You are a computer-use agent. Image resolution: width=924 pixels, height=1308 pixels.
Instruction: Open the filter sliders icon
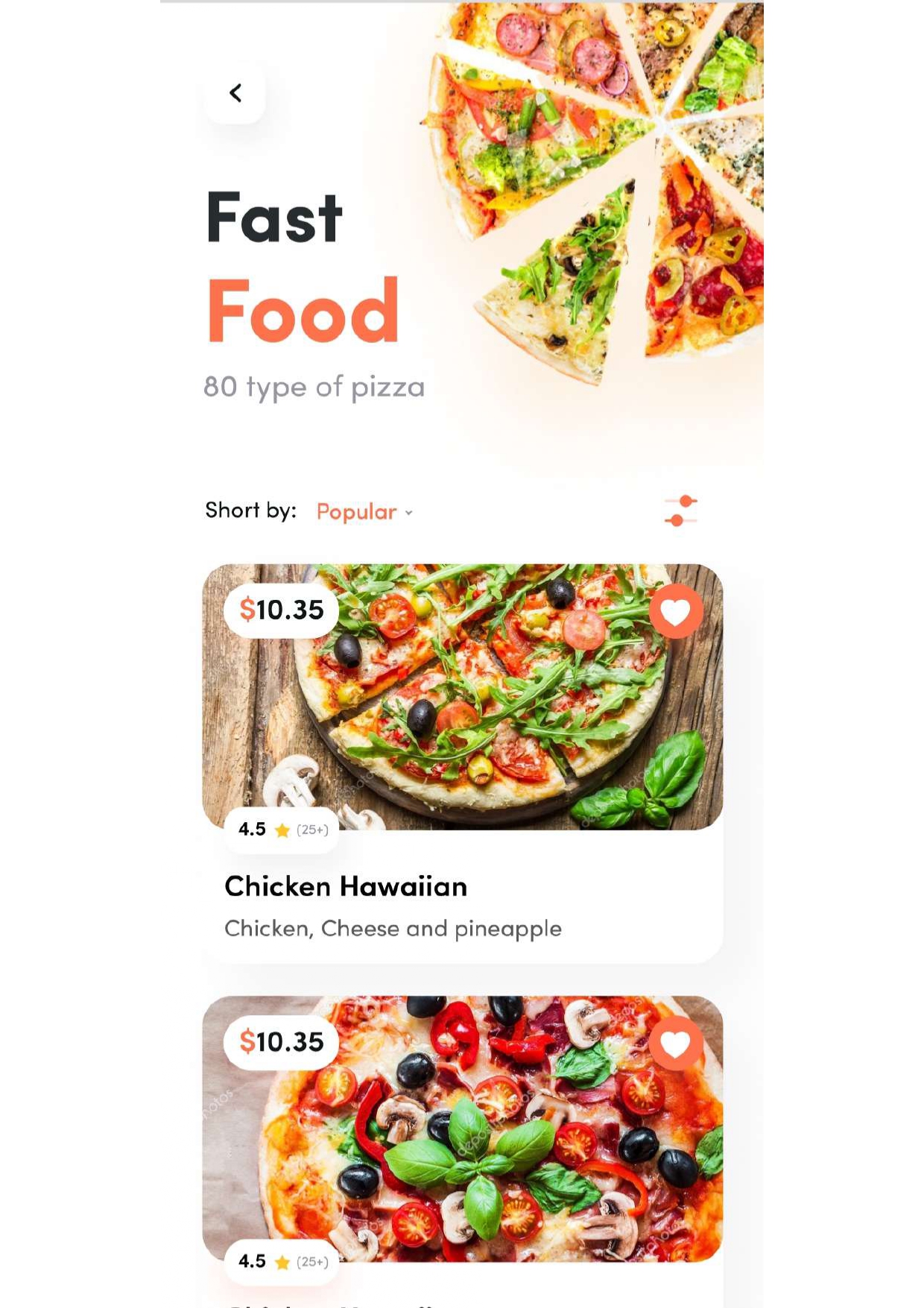(x=680, y=511)
